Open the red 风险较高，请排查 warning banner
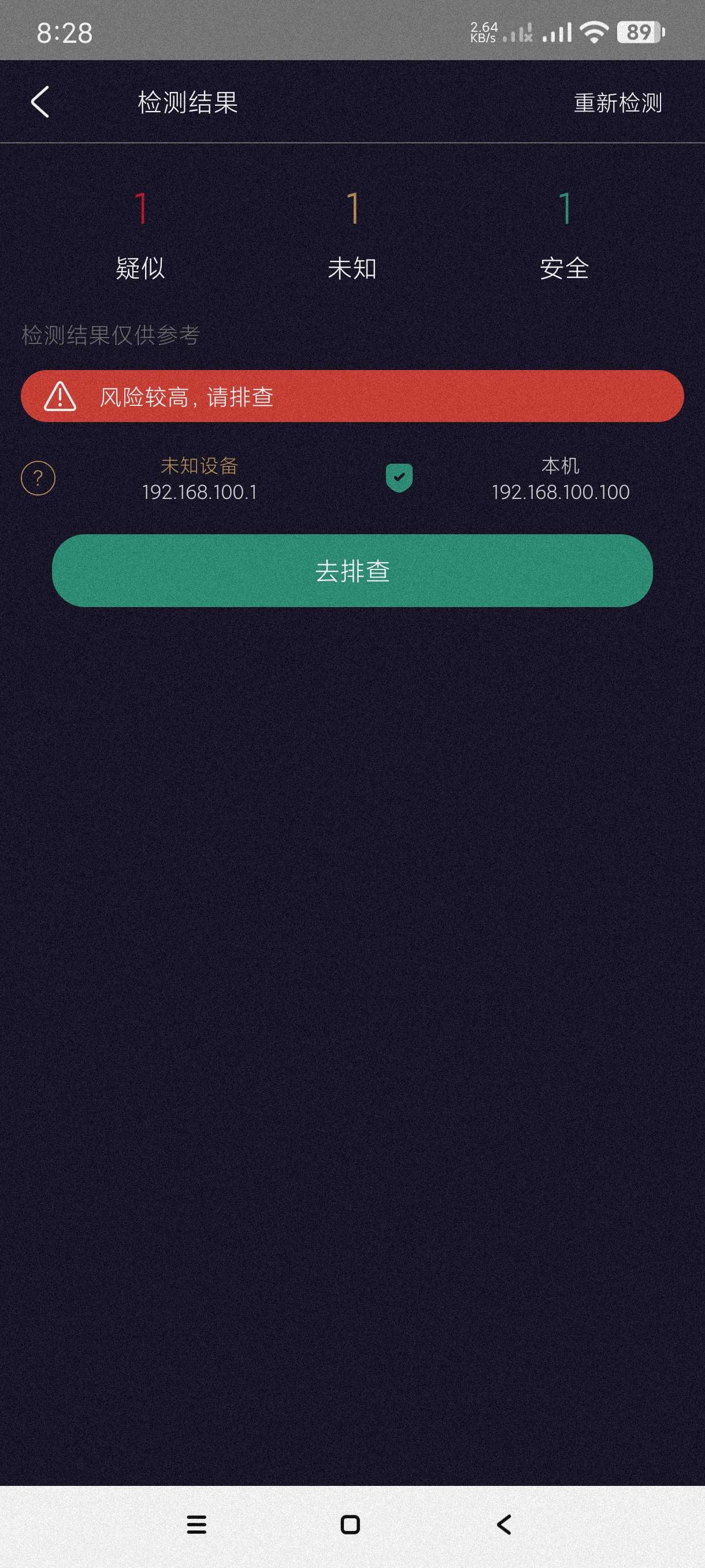The width and height of the screenshot is (705, 1568). pyautogui.click(x=352, y=396)
